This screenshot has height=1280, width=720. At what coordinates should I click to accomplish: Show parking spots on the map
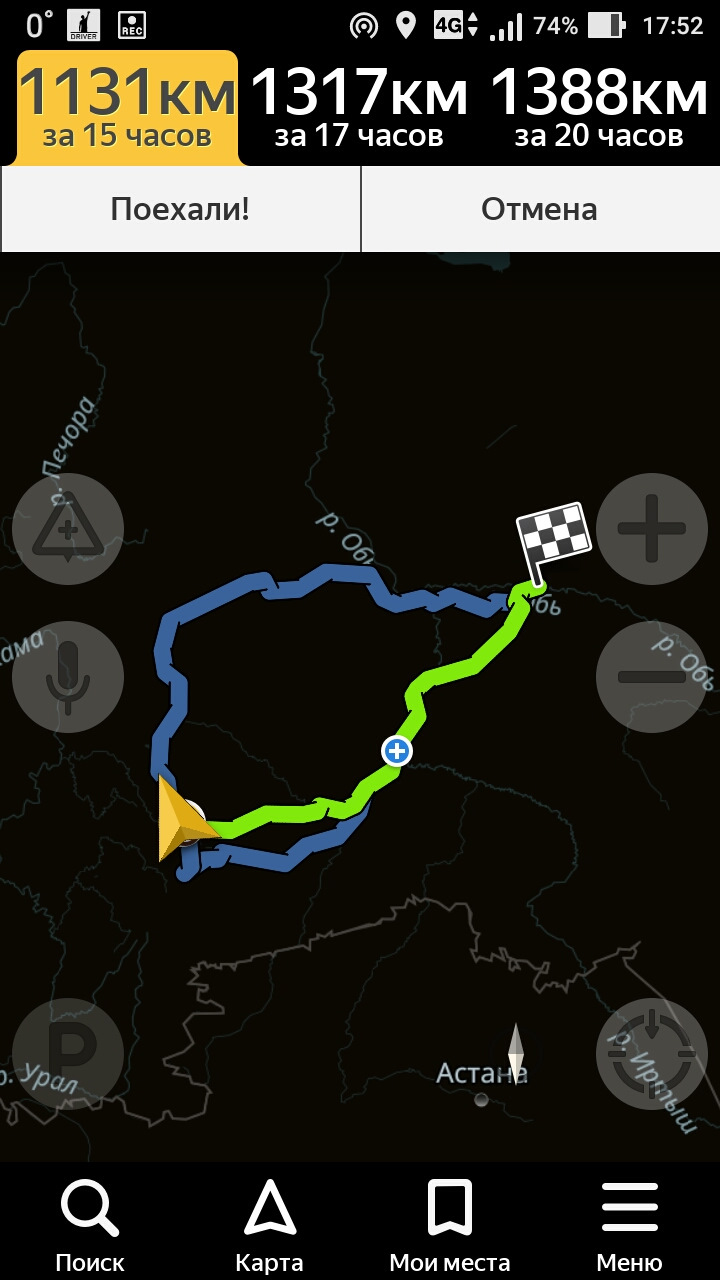click(x=68, y=1052)
